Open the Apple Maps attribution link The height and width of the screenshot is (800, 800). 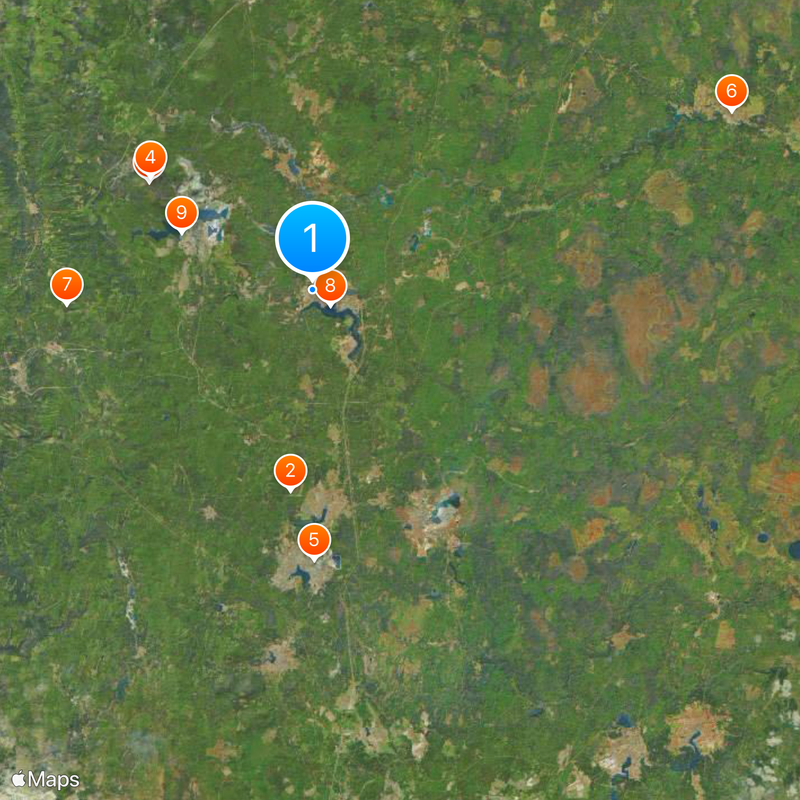(45, 779)
